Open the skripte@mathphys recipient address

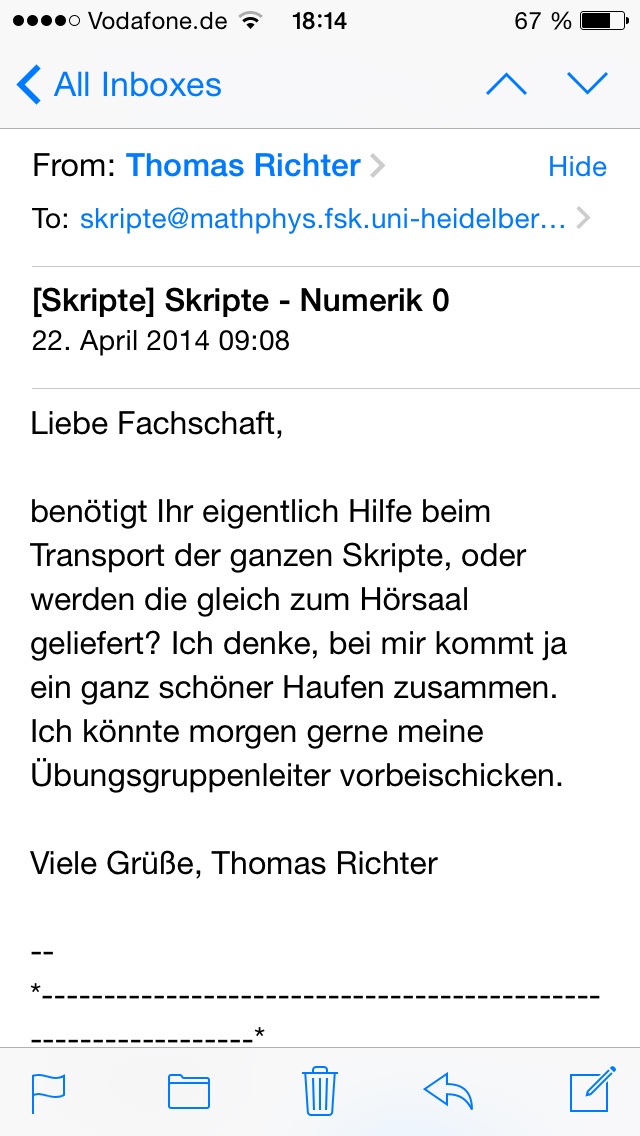(323, 219)
